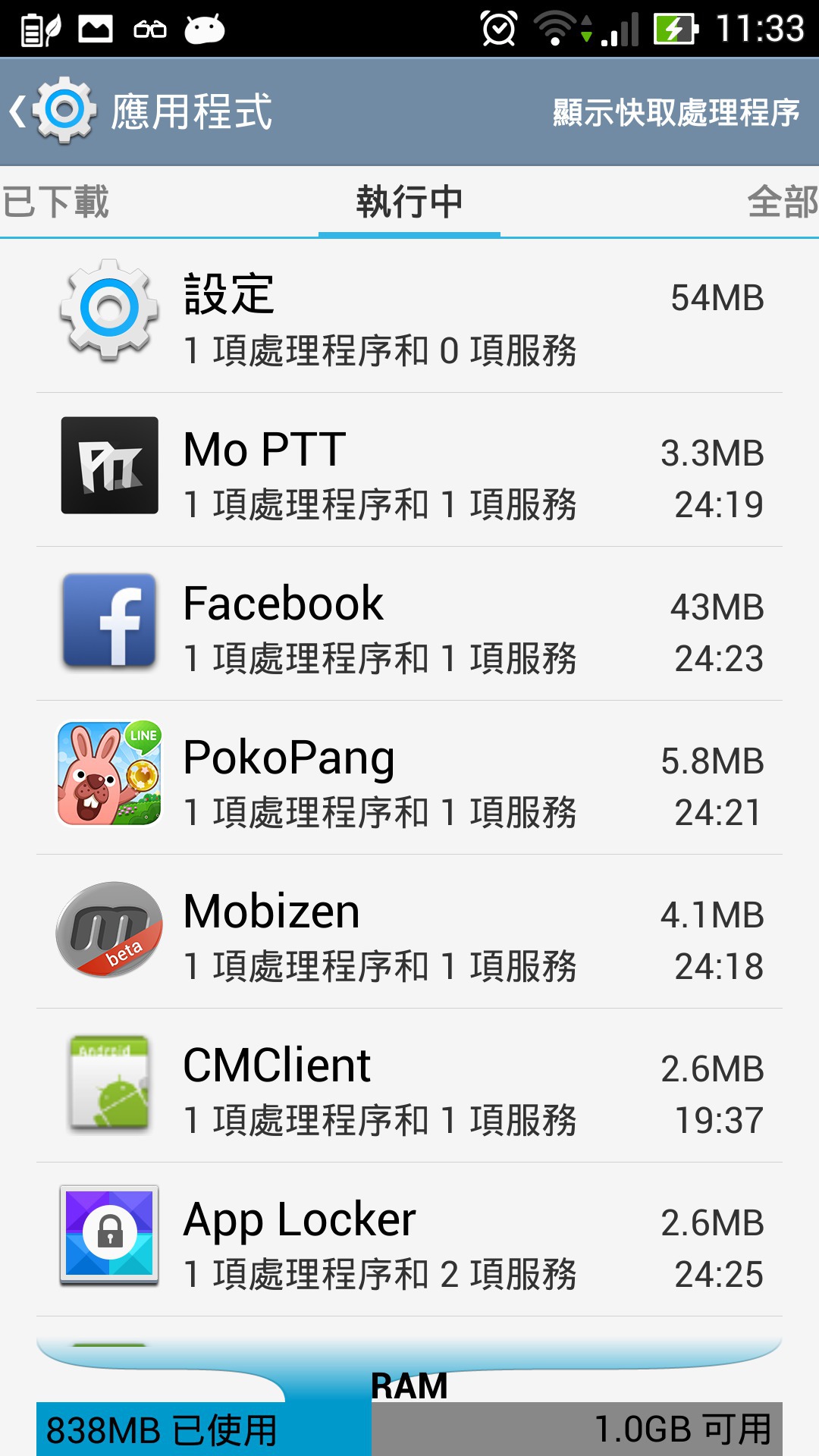Switch to the 全部 tab
This screenshot has width=819, height=1456.
click(781, 202)
